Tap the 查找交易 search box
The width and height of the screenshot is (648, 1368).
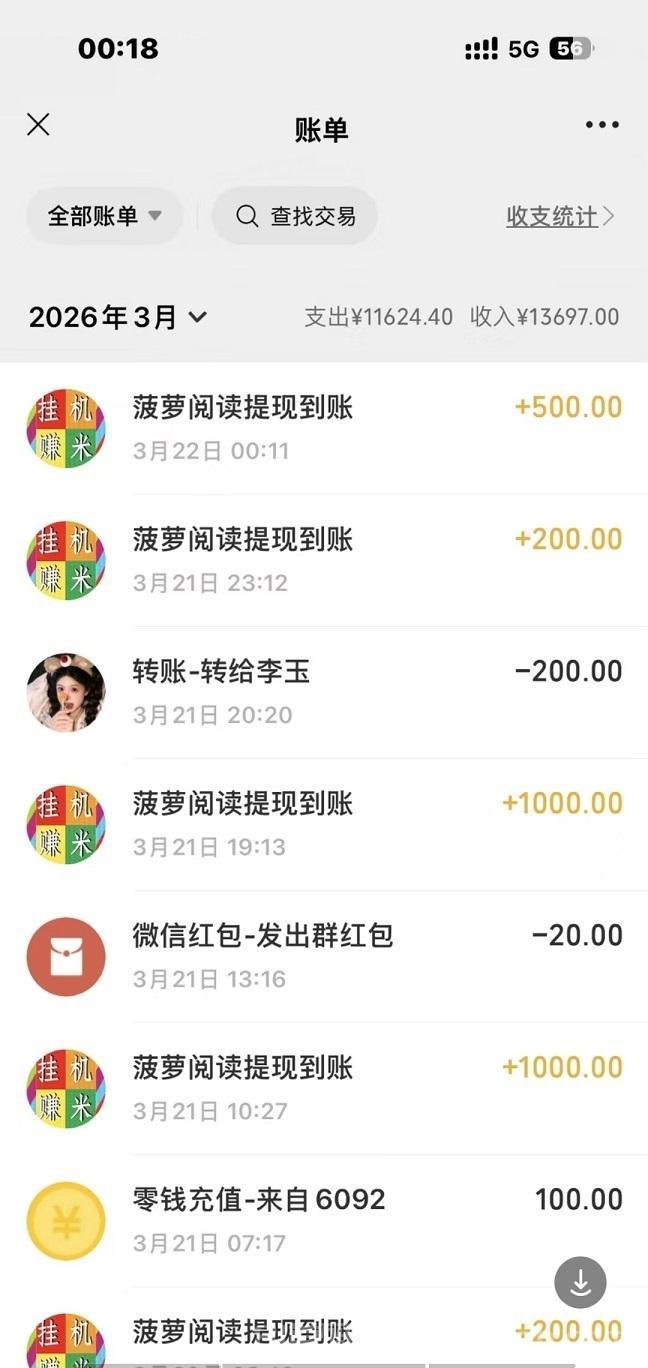tap(295, 216)
